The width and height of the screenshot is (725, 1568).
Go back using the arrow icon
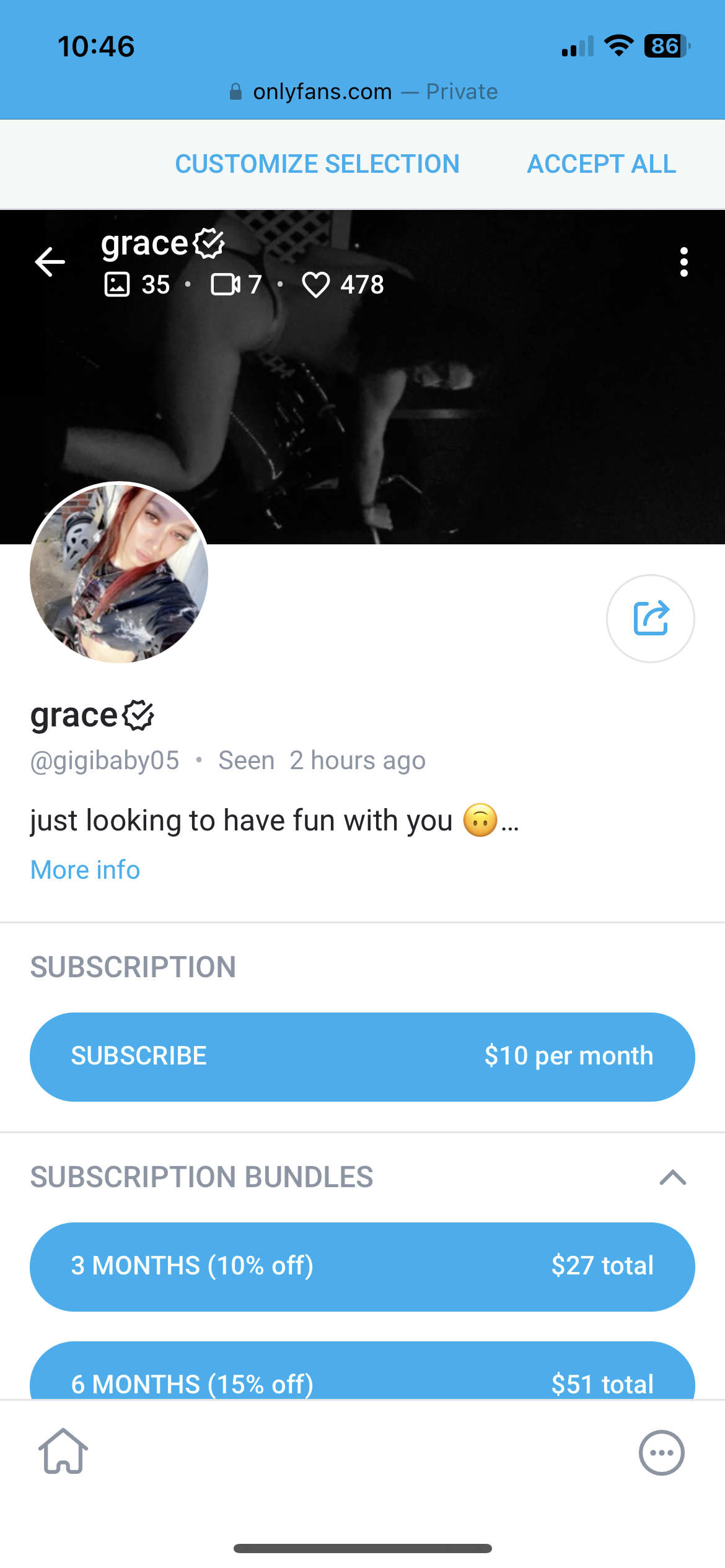click(50, 262)
